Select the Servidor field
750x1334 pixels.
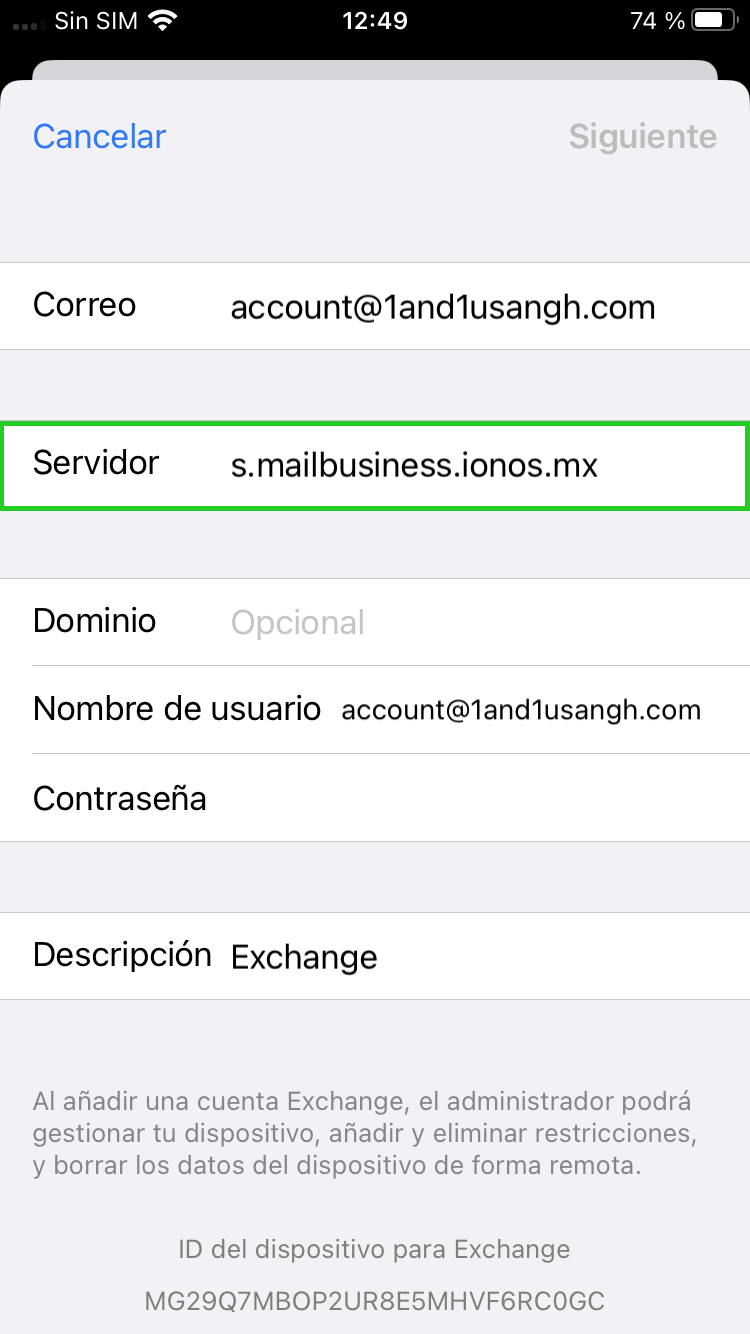coord(375,465)
